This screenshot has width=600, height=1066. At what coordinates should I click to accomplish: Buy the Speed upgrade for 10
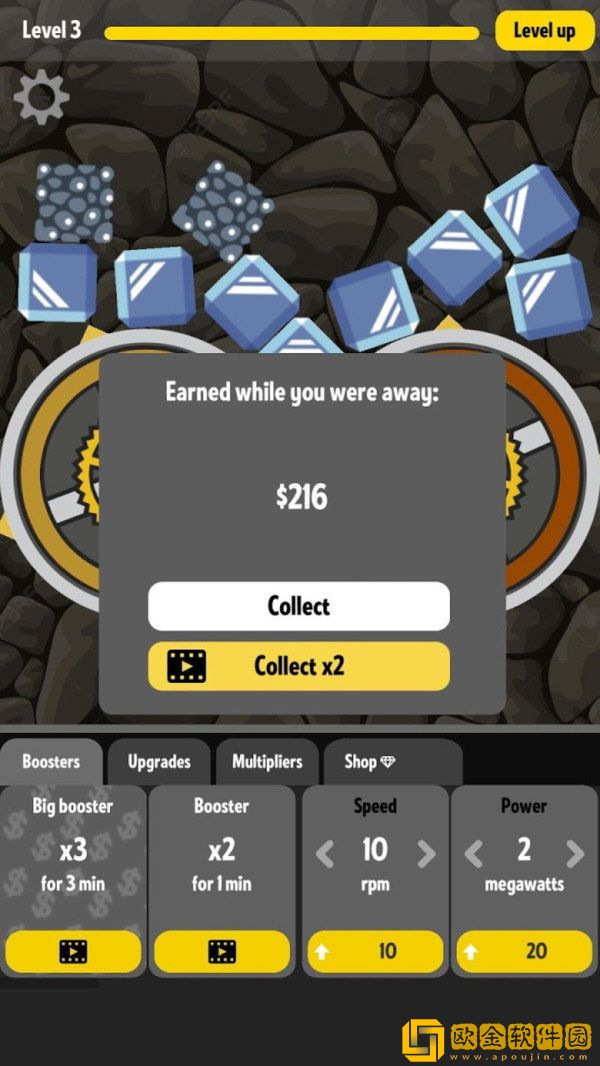pos(375,951)
